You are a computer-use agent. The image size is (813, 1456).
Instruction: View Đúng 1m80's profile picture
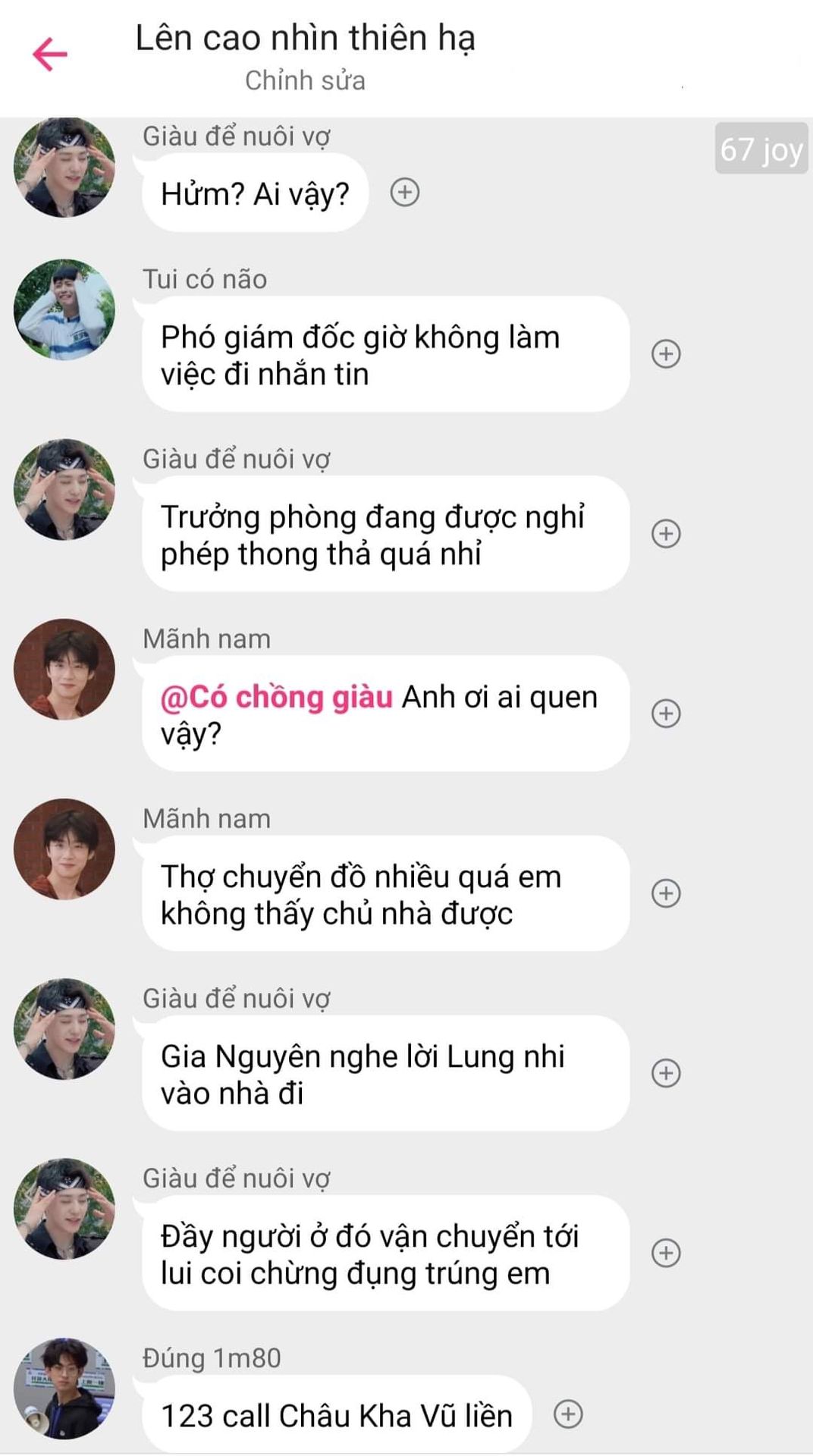[64, 1389]
